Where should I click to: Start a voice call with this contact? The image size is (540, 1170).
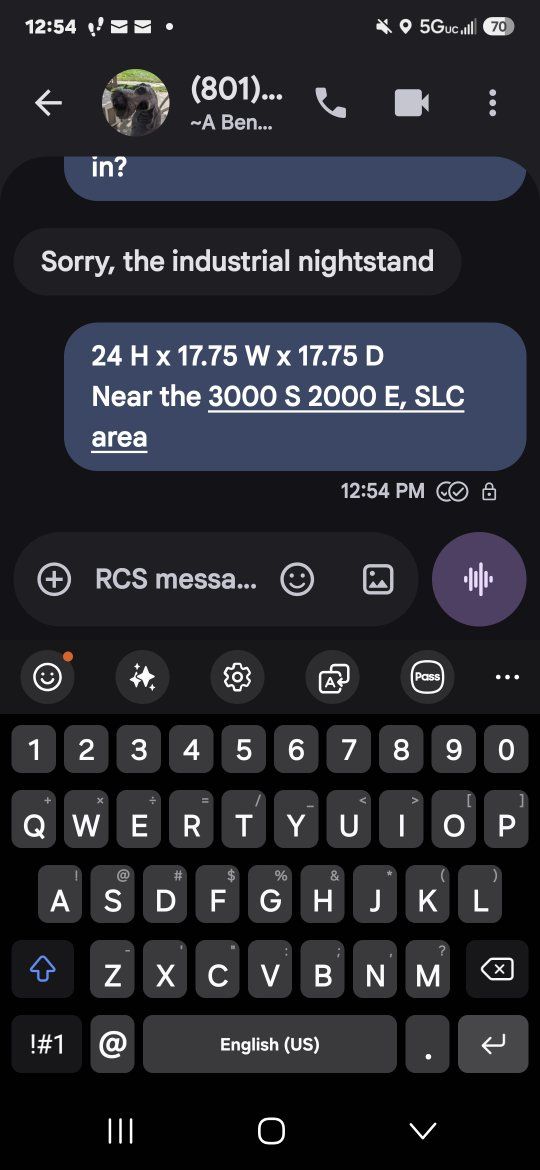tap(331, 103)
